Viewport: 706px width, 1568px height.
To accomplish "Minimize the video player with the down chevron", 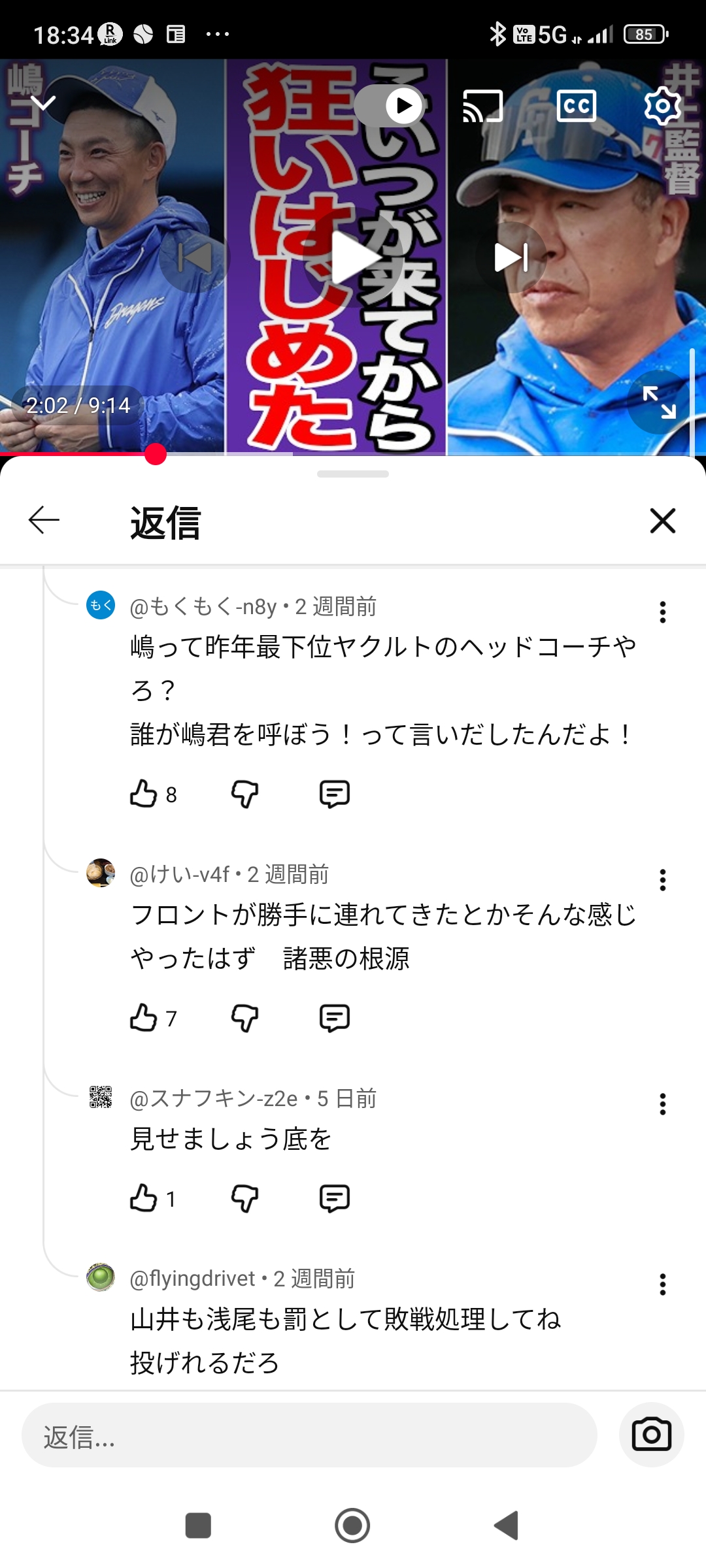I will [43, 103].
